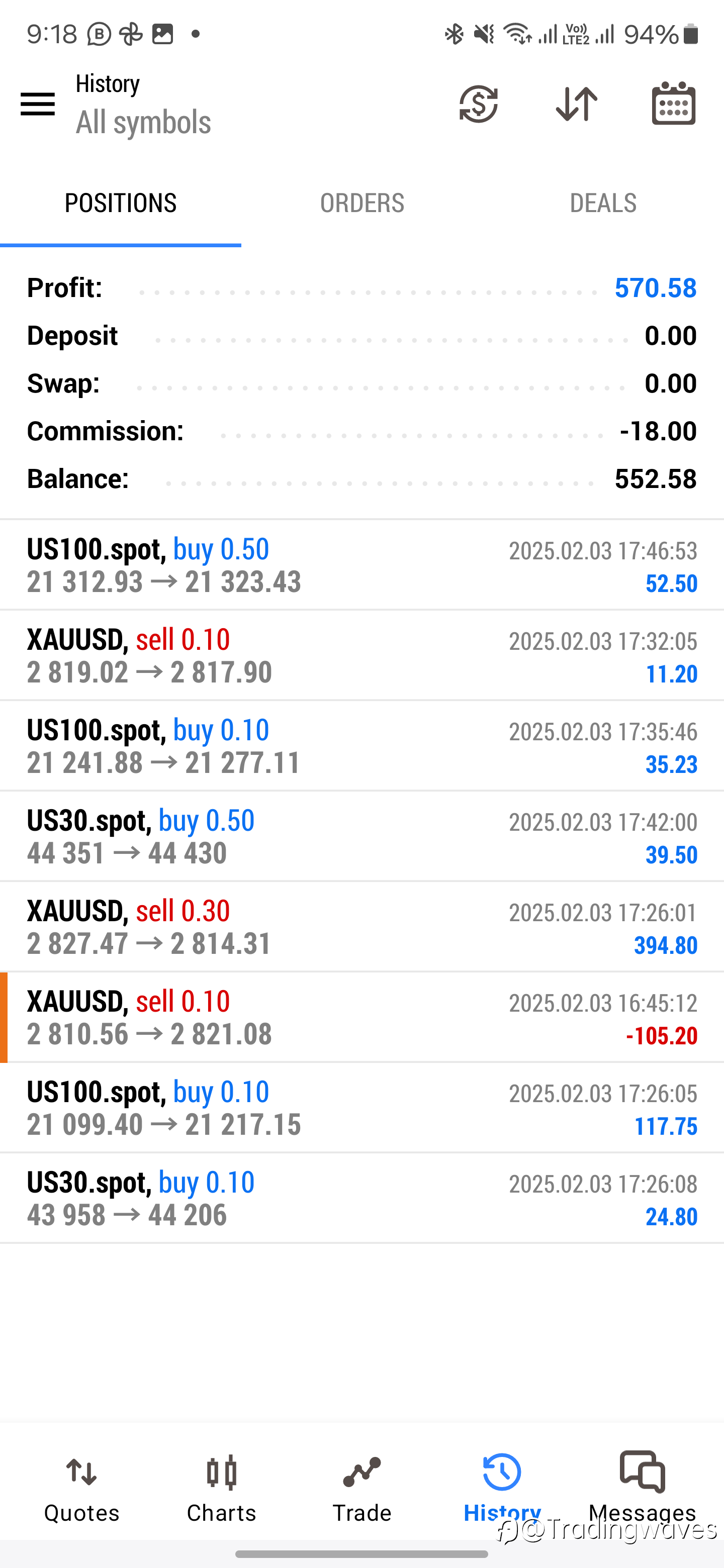Open the calendar date range picker
The image size is (724, 1568).
click(x=673, y=104)
